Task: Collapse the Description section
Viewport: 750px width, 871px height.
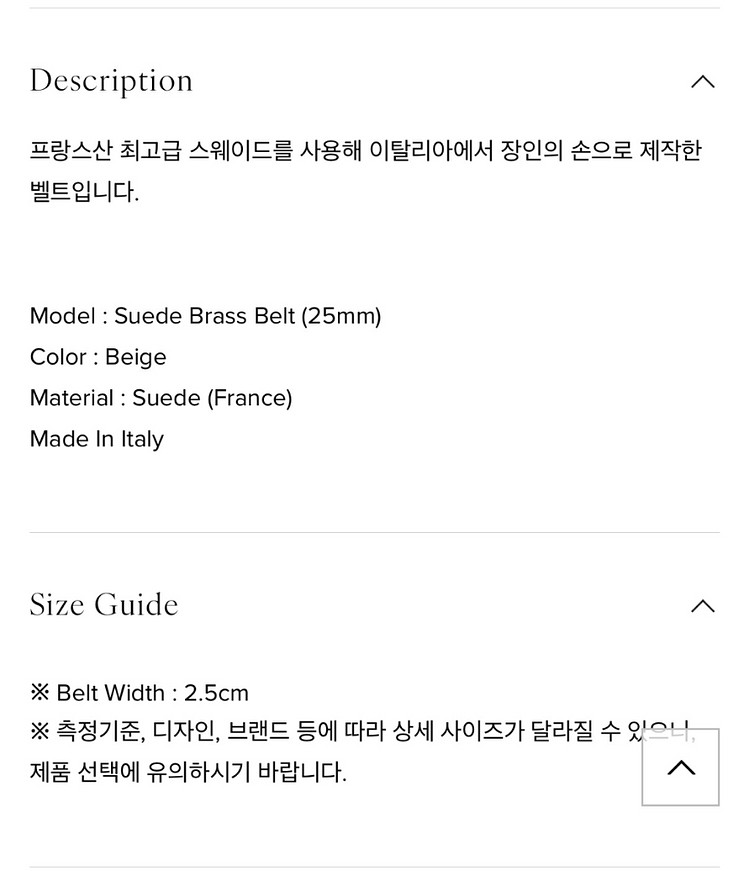Action: 703,82
